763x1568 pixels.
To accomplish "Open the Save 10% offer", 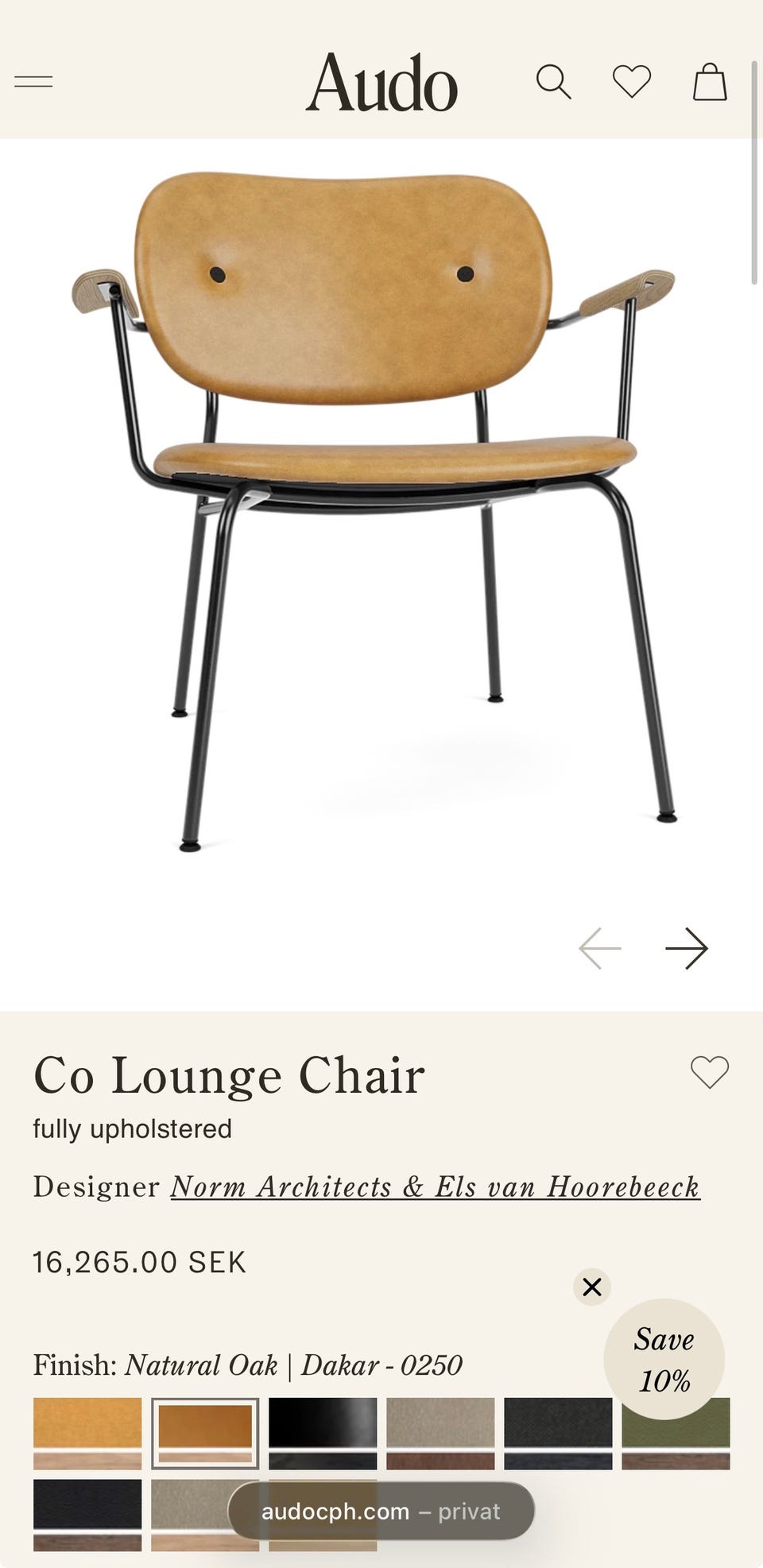I will pyautogui.click(x=664, y=1360).
